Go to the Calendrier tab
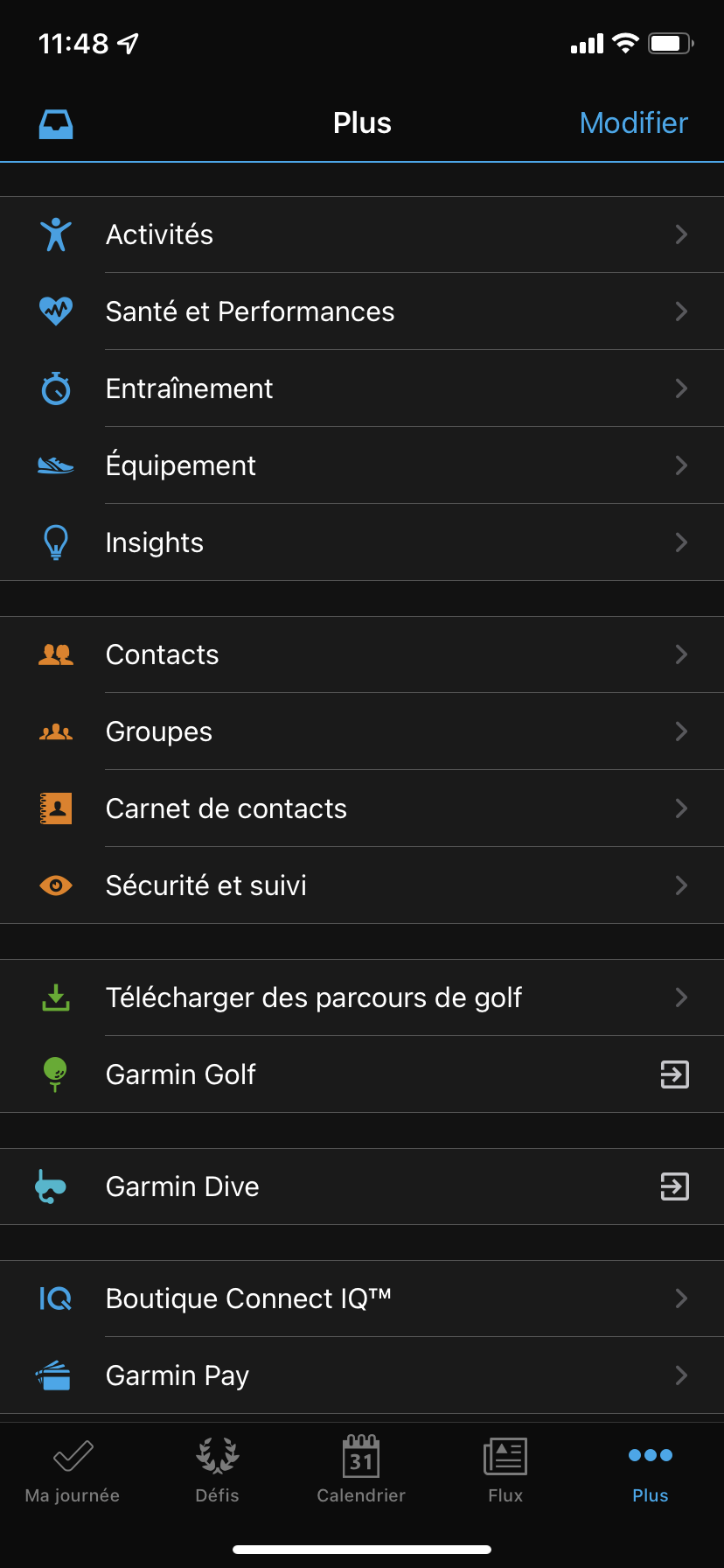Screen dimensions: 724x1568 [x=361, y=1470]
